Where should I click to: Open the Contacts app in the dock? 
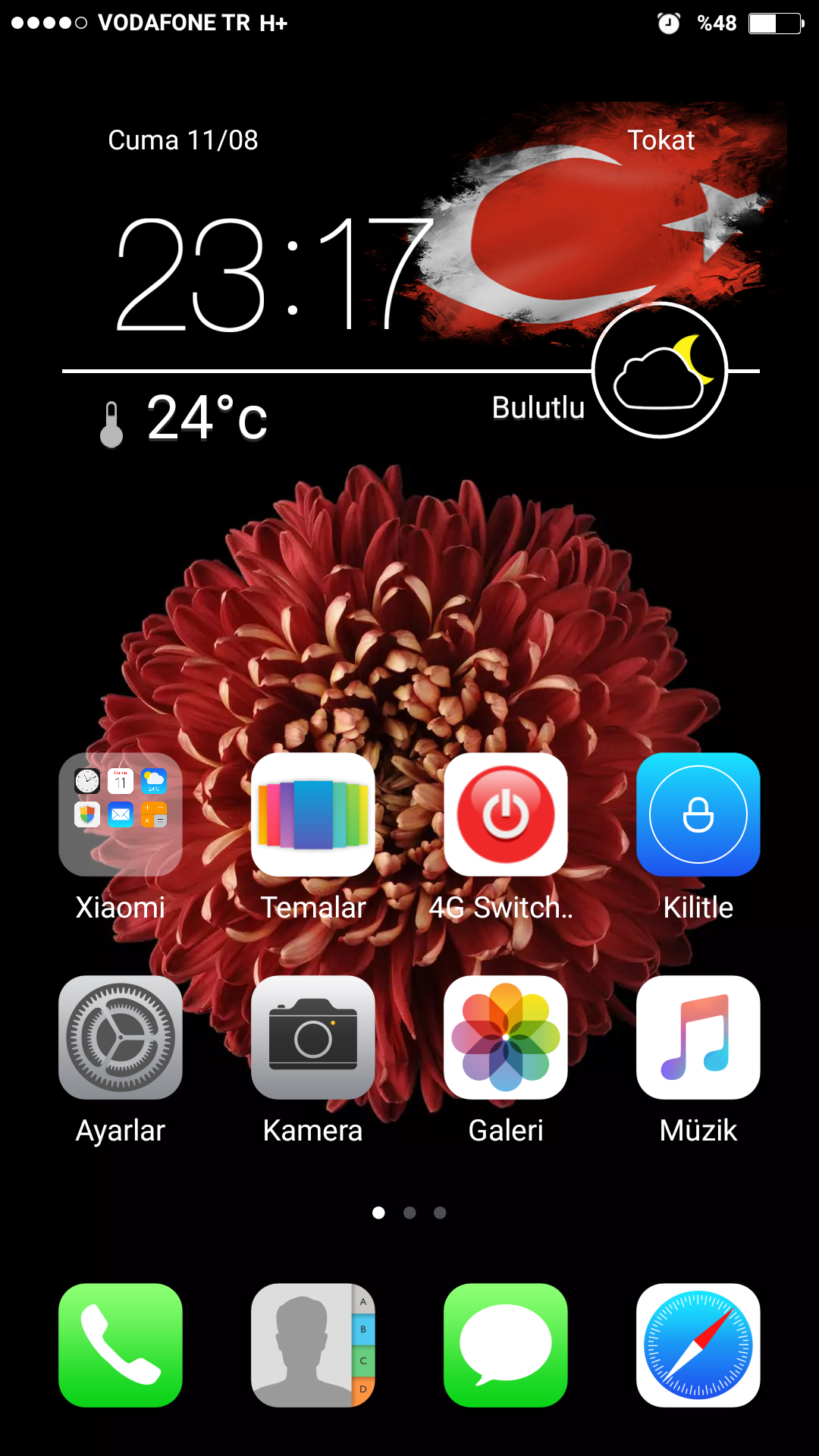coord(313,1345)
